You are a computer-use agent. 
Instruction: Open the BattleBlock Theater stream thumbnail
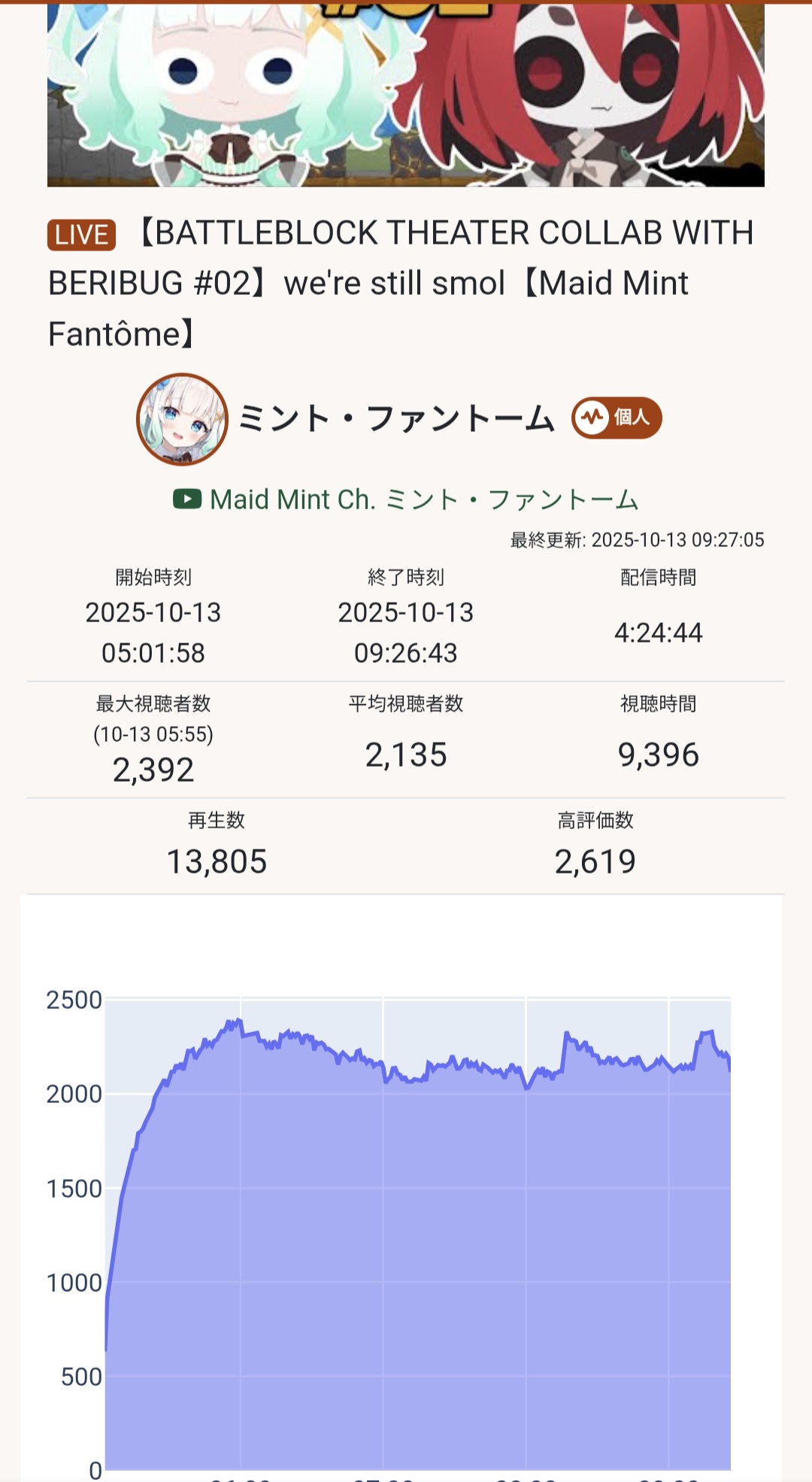406,94
